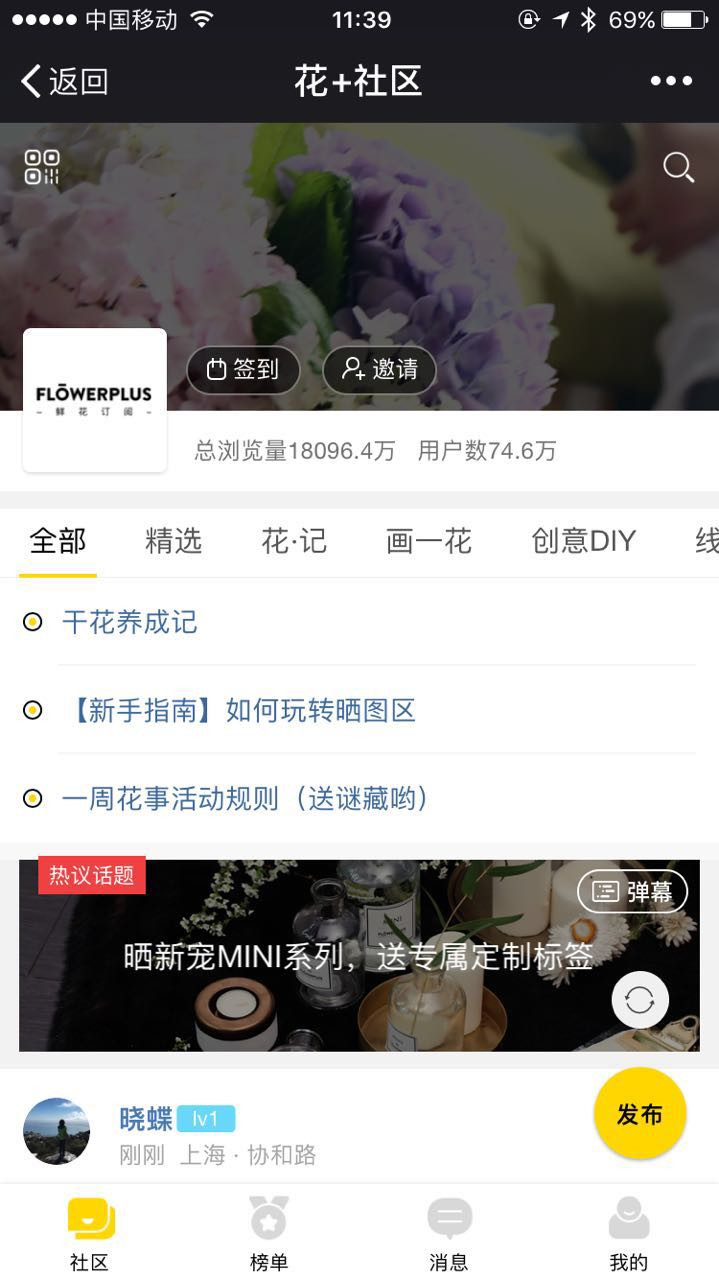Toggle the 弹幕 button on the banner
The image size is (719, 1280).
tap(632, 891)
